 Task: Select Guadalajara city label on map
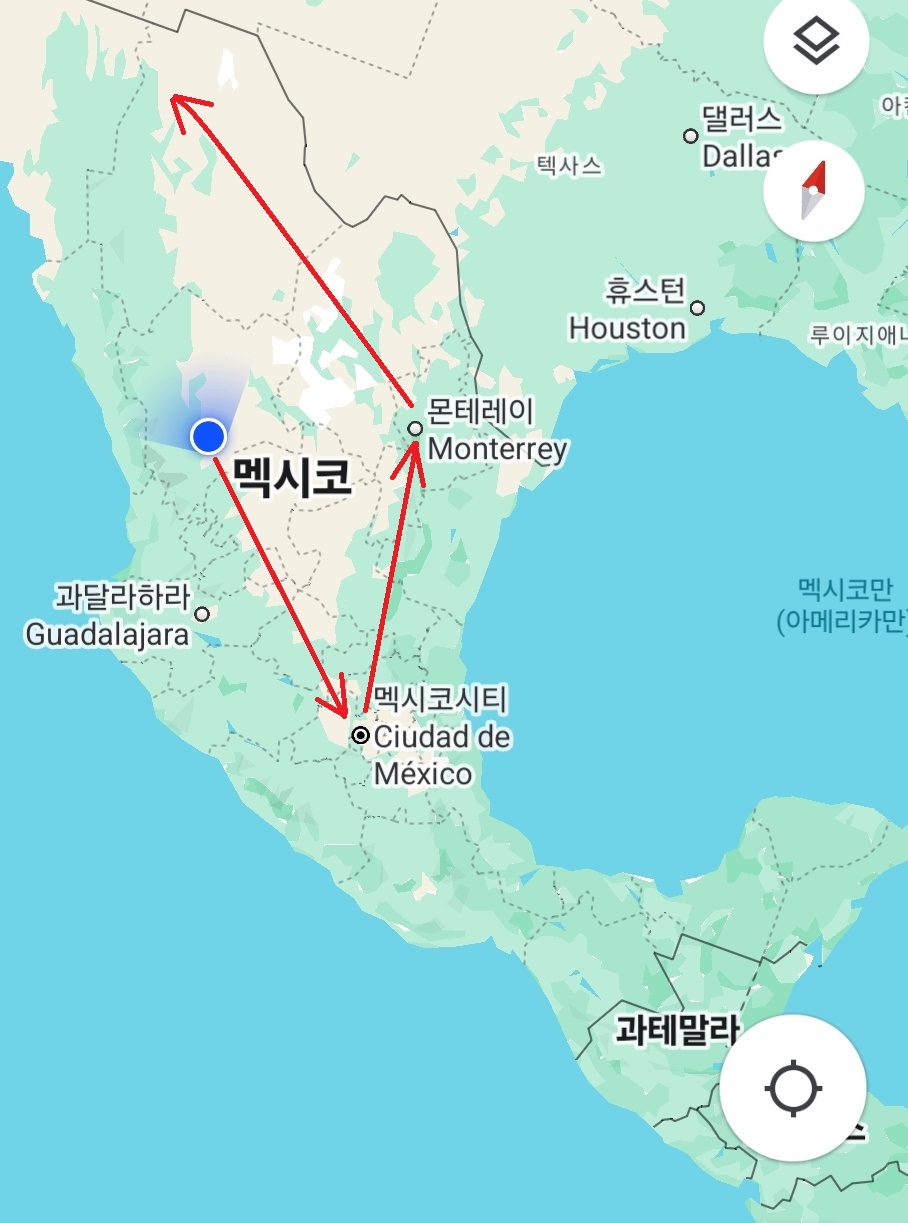pyautogui.click(x=108, y=634)
